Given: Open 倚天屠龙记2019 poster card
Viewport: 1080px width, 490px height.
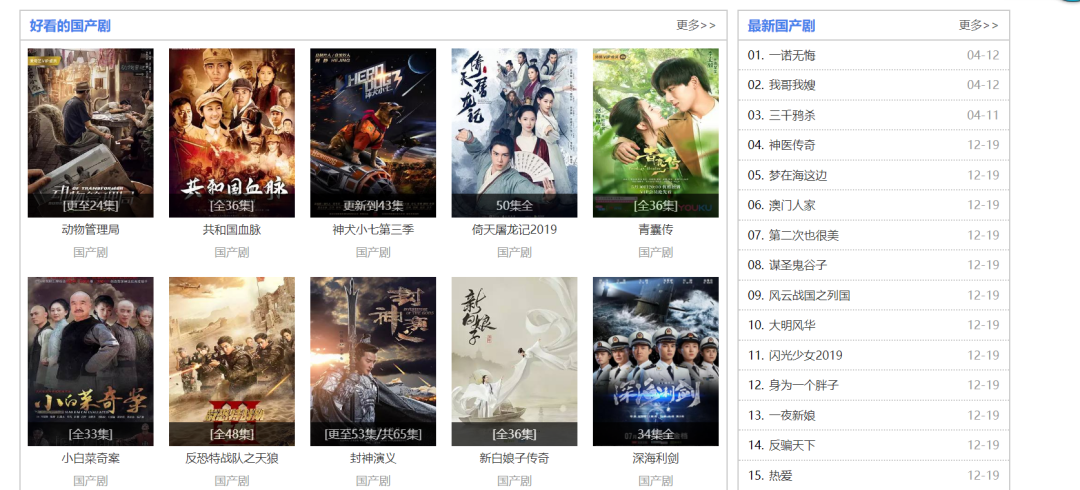Looking at the screenshot, I should point(514,133).
